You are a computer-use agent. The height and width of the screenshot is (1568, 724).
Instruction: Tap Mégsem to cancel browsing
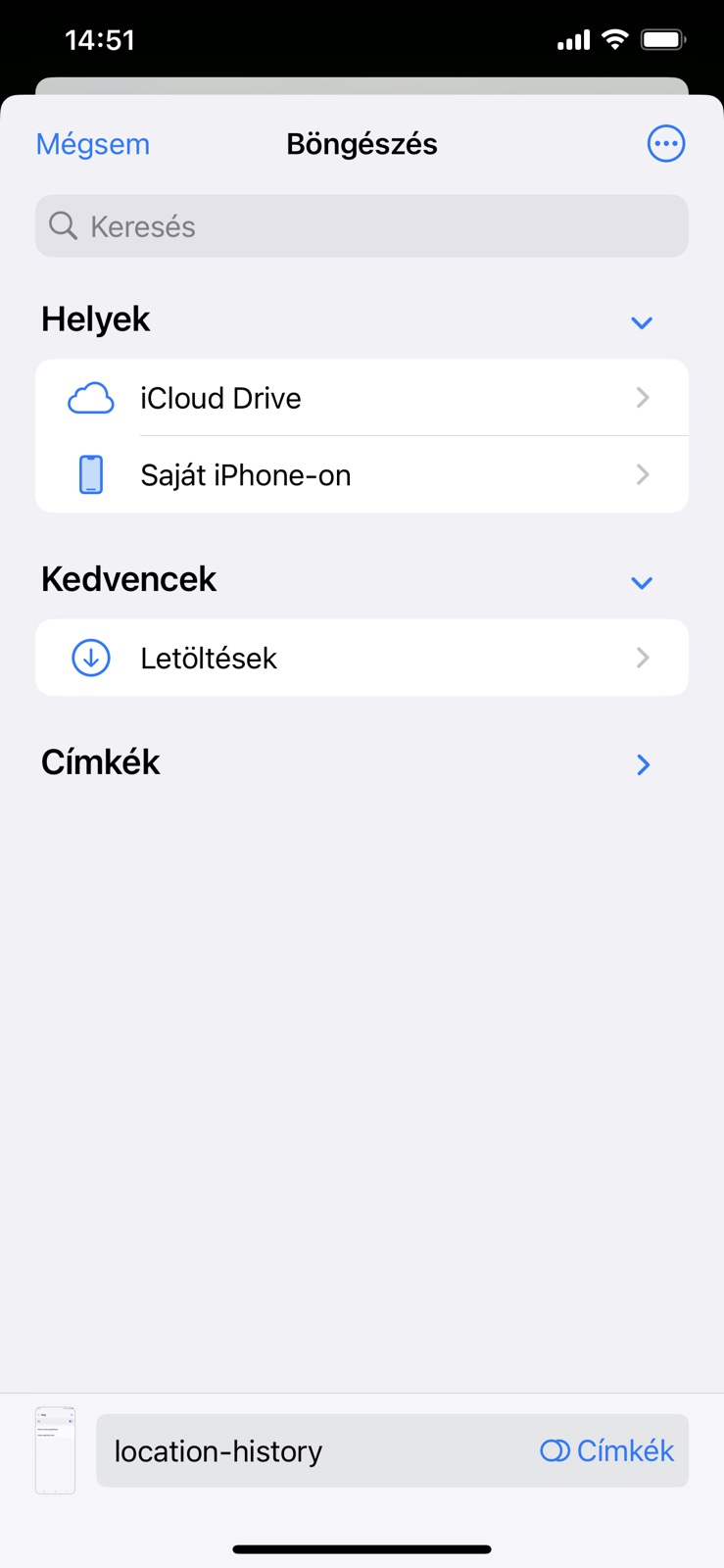coord(93,144)
